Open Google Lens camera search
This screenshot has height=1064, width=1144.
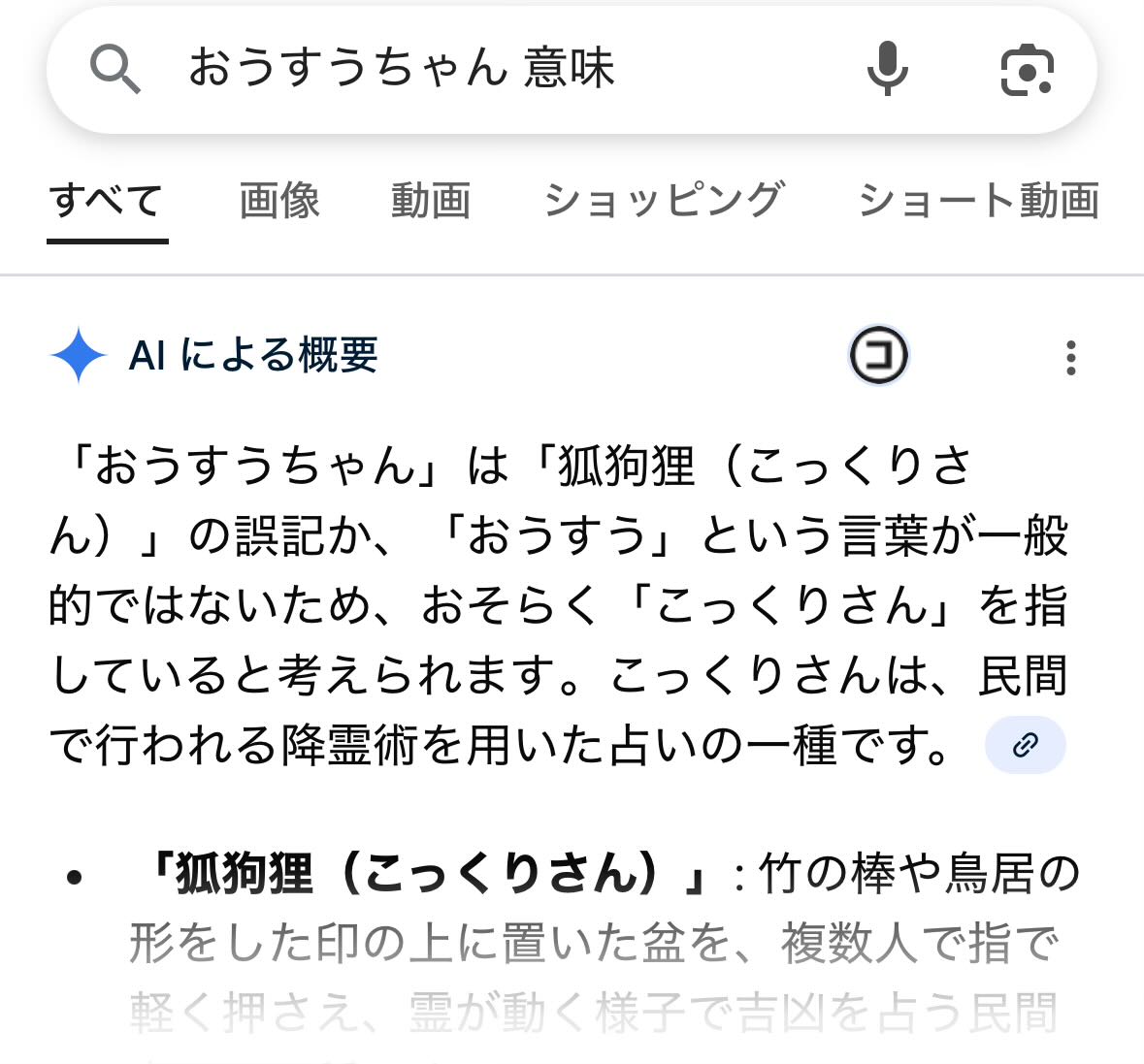click(x=1027, y=70)
